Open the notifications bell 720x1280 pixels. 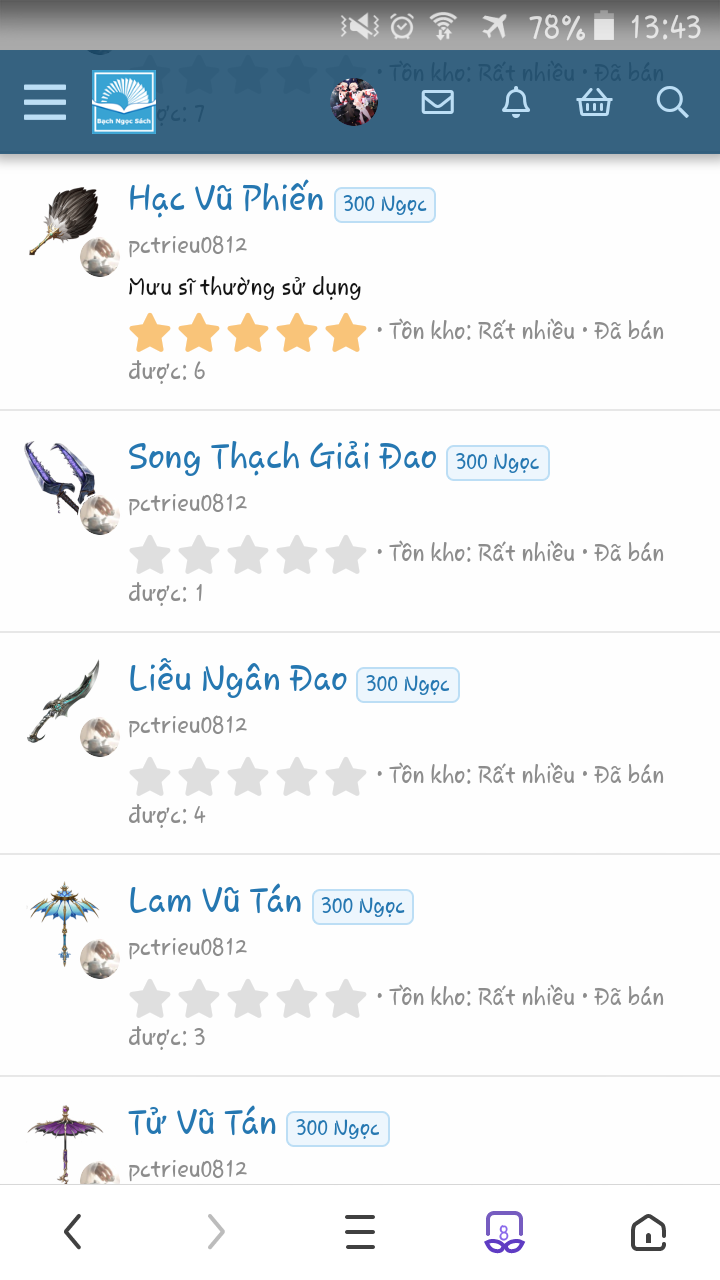(515, 102)
